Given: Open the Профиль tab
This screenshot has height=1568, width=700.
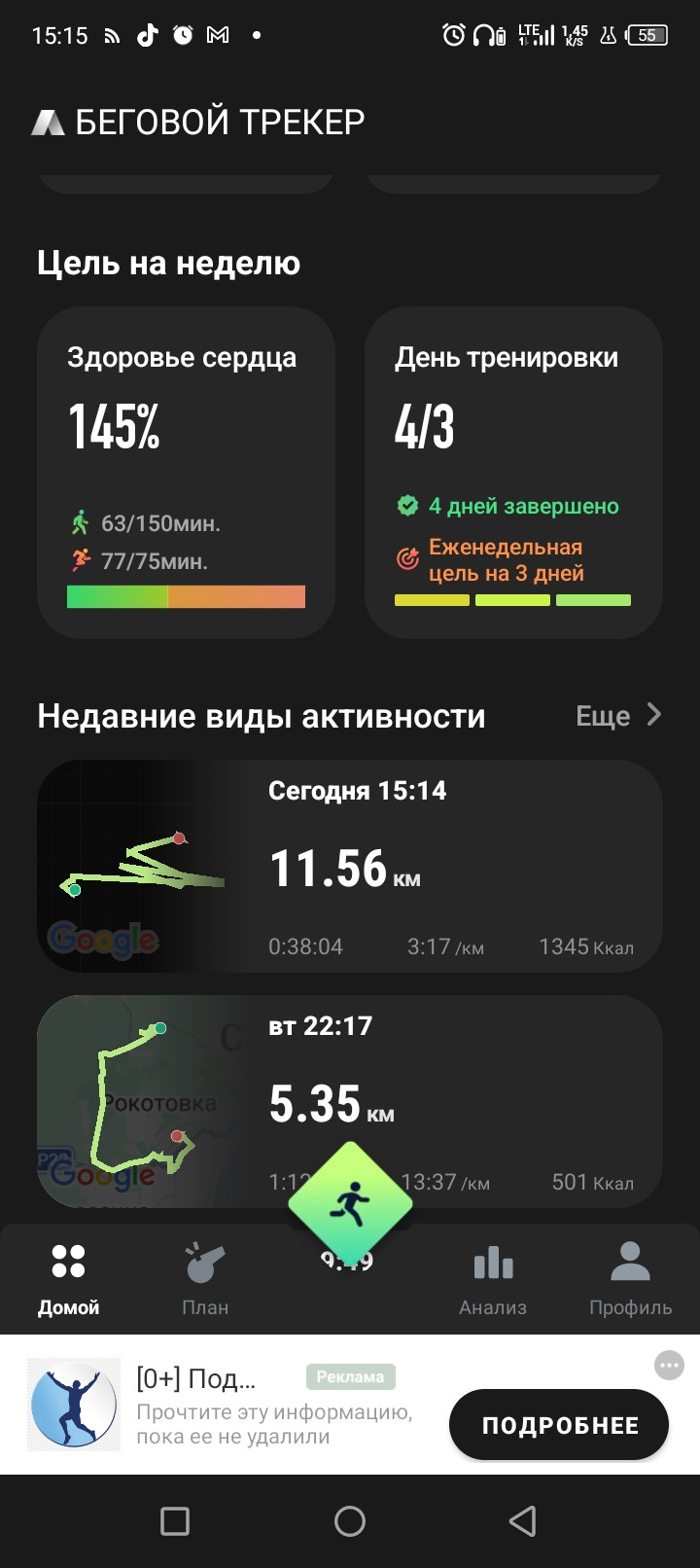Looking at the screenshot, I should point(630,1280).
